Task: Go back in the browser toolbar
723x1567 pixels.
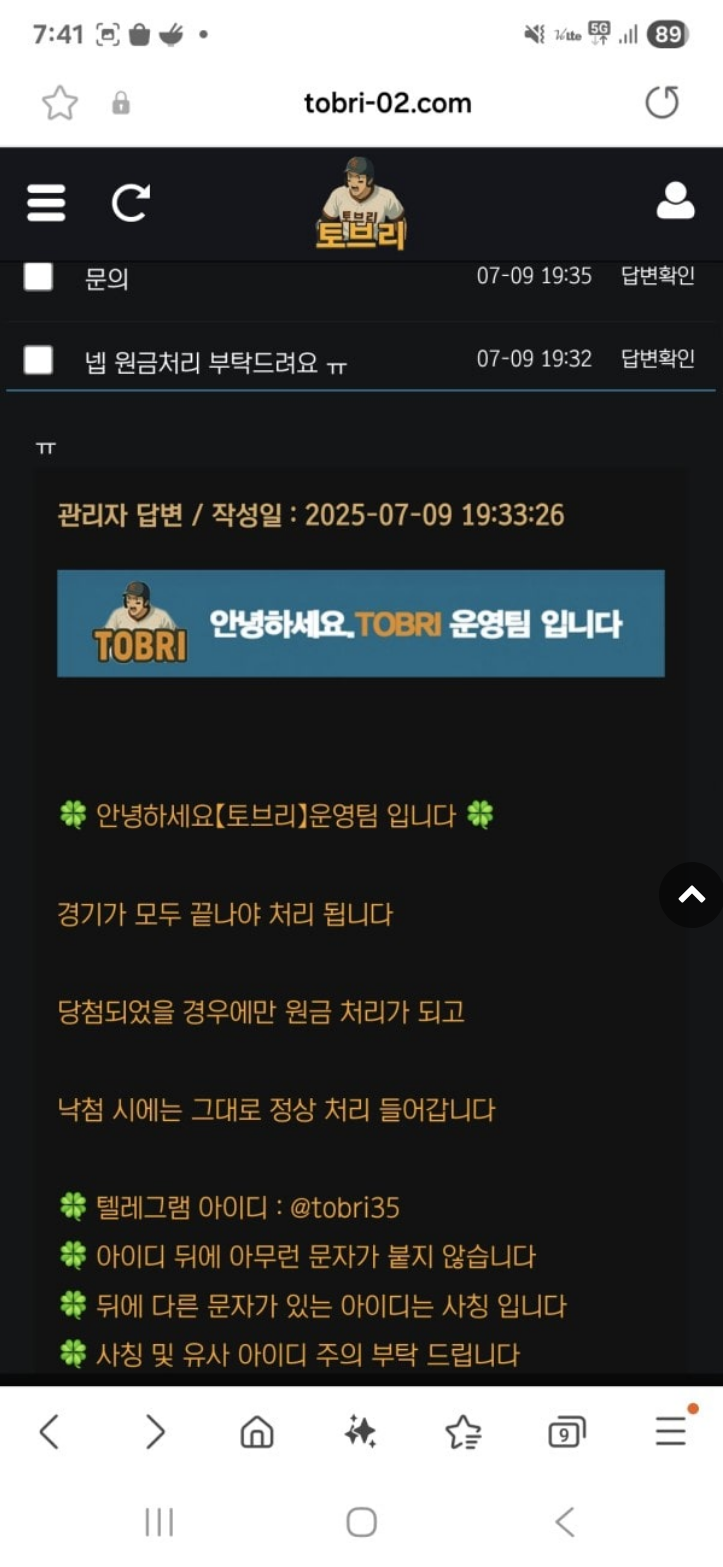Action: coord(49,1433)
